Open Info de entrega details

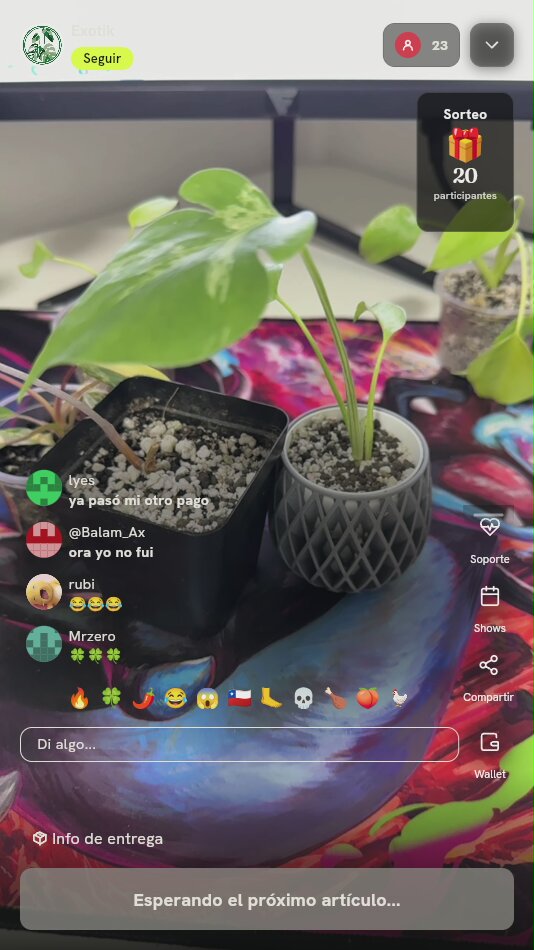(x=98, y=839)
